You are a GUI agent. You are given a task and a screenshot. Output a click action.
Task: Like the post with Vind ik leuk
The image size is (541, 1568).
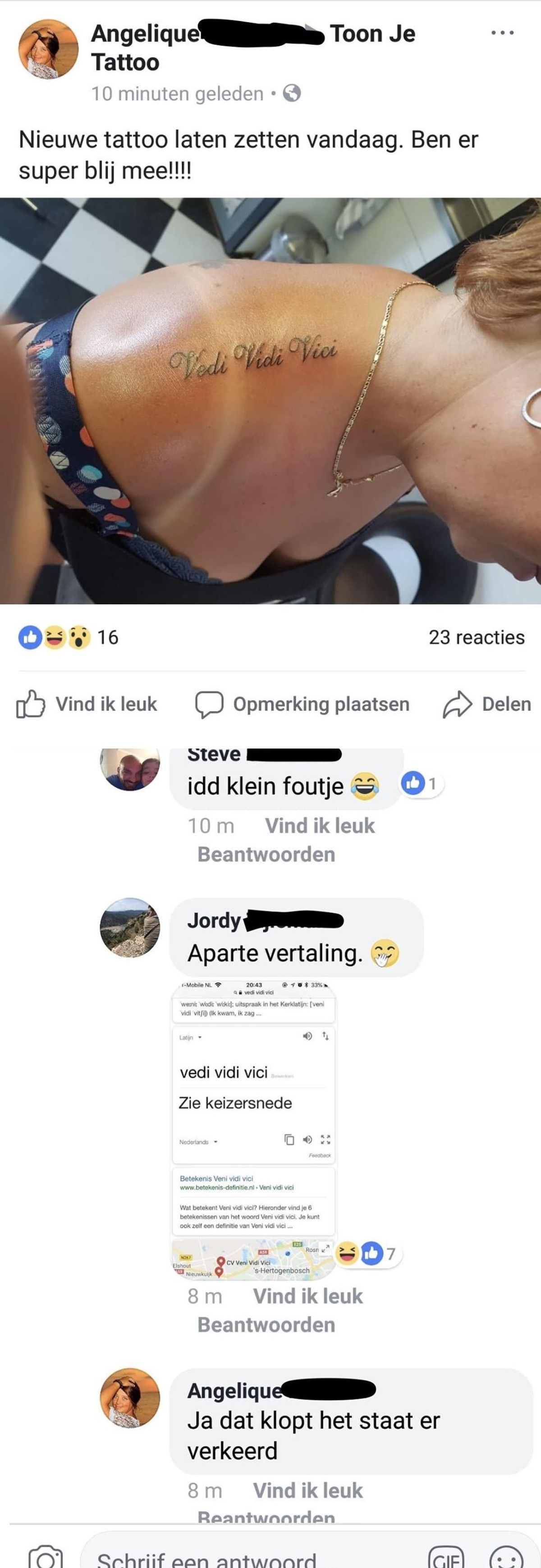point(87,704)
